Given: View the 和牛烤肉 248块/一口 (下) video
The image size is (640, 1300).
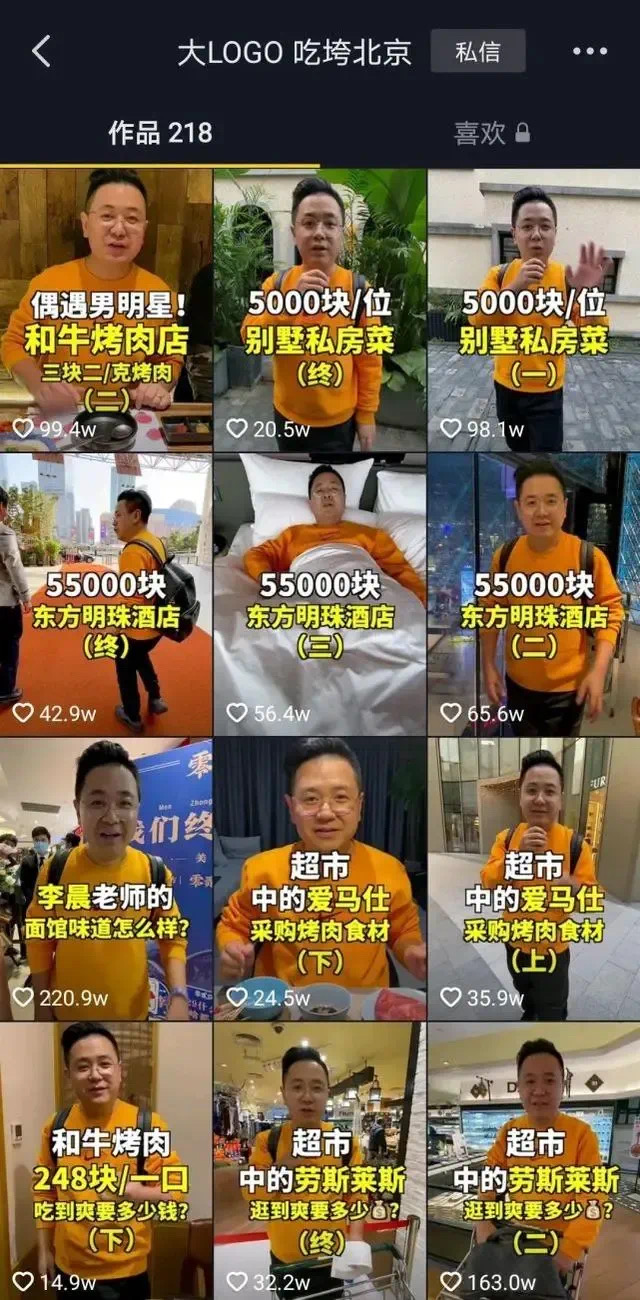Looking at the screenshot, I should (106, 1160).
